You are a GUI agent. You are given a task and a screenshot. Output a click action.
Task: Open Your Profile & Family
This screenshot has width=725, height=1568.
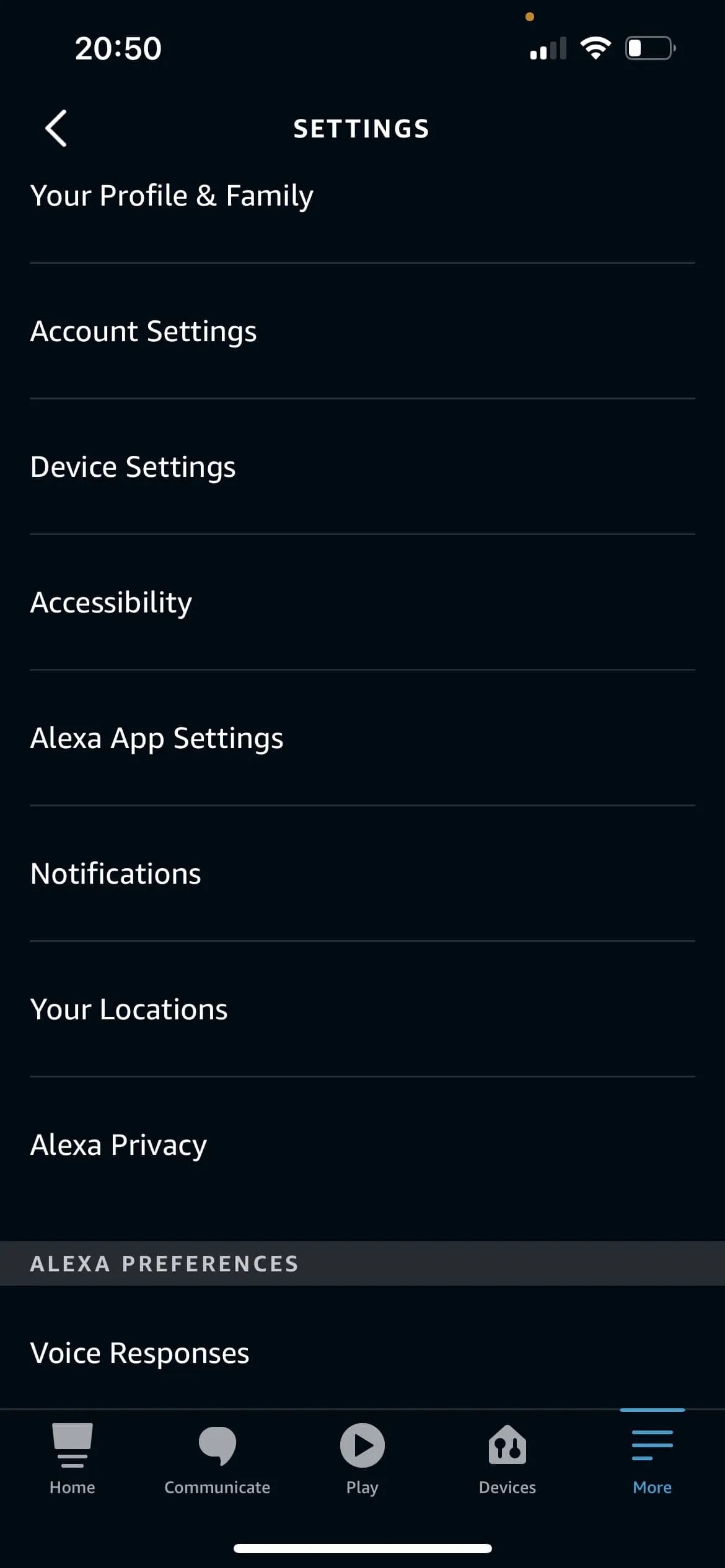click(172, 196)
